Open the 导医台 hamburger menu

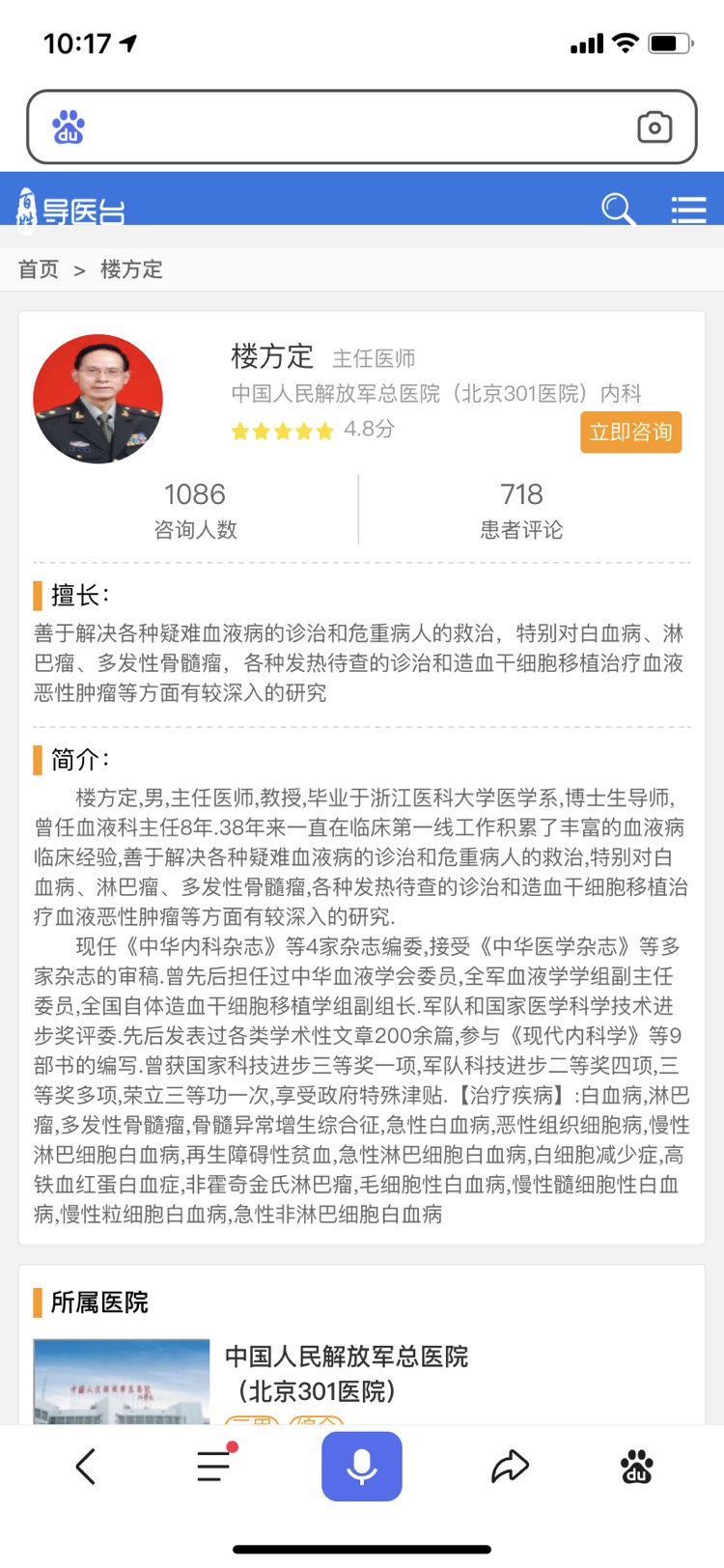pyautogui.click(x=688, y=209)
